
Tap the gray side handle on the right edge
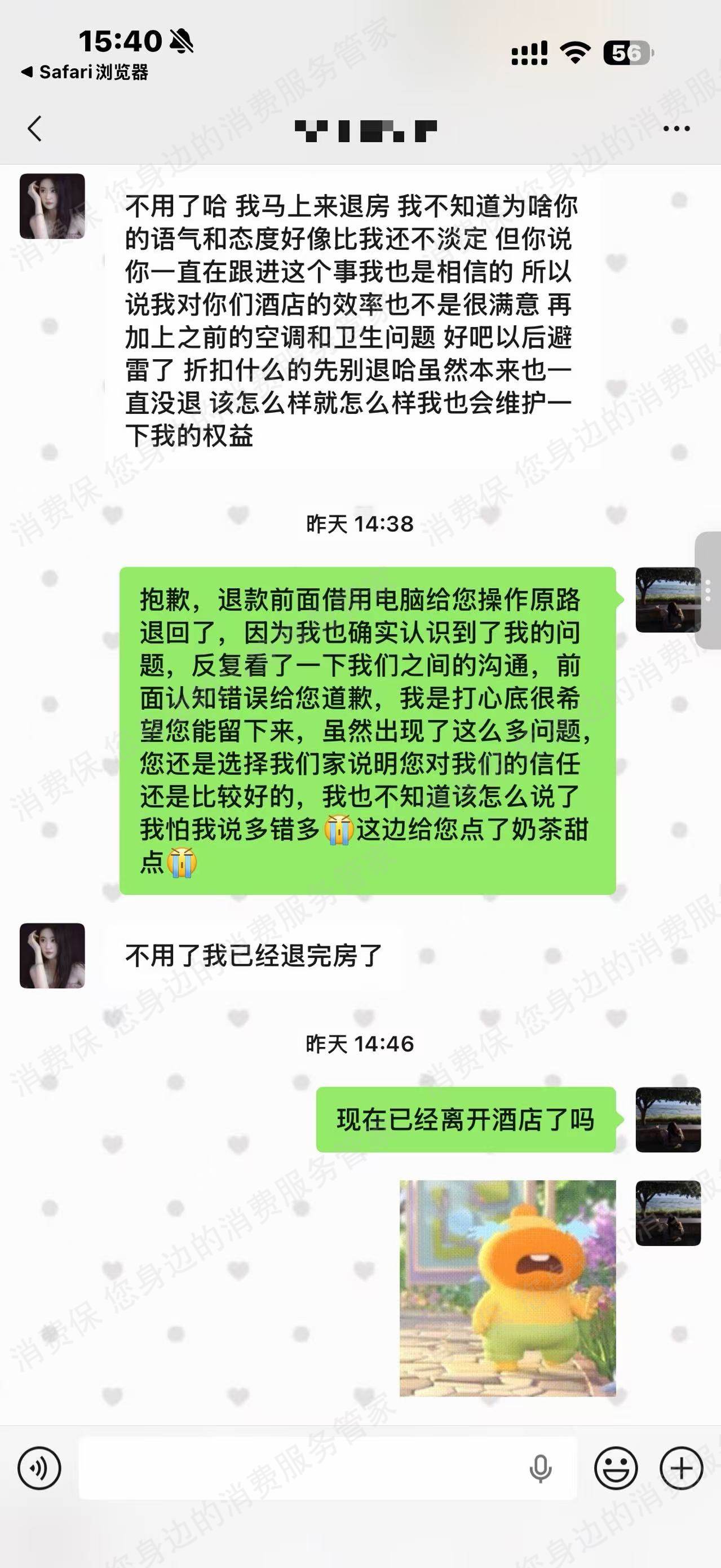pyautogui.click(x=708, y=590)
